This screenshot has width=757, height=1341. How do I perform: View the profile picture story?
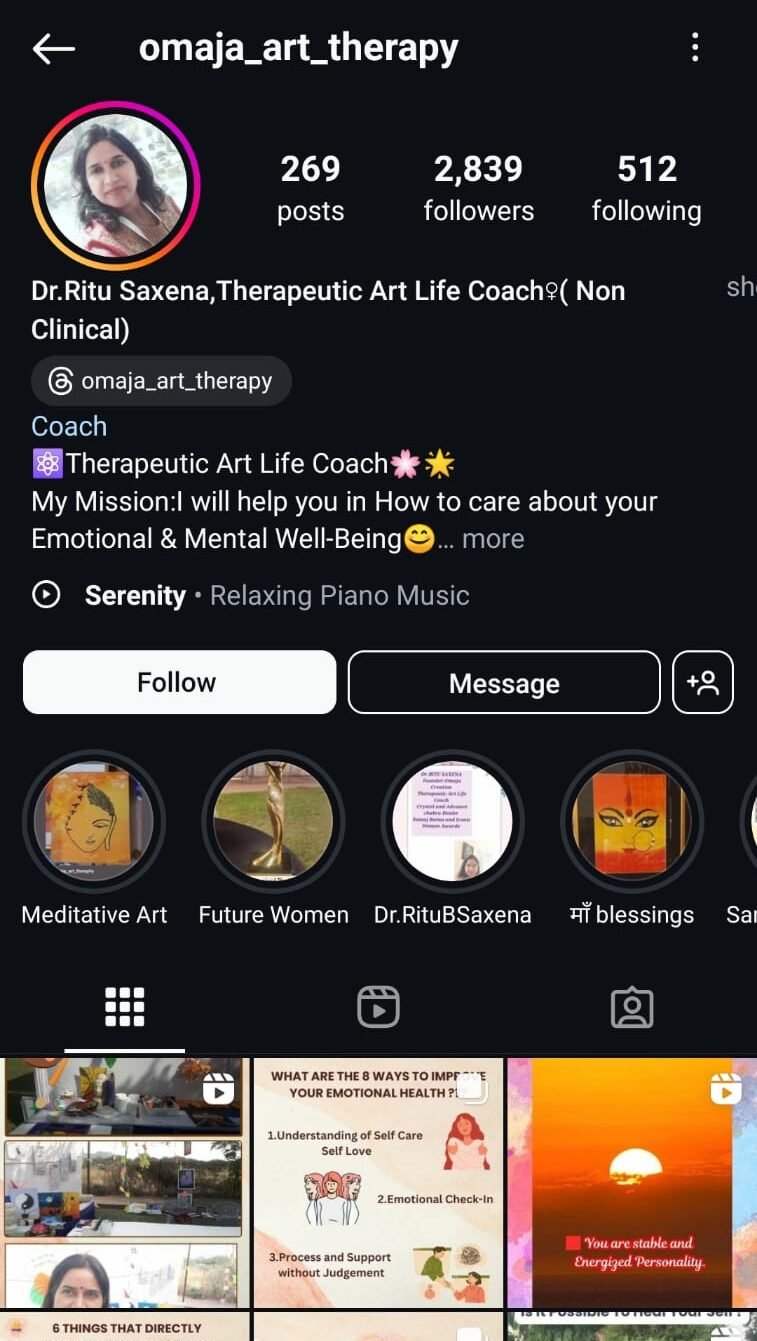(116, 185)
